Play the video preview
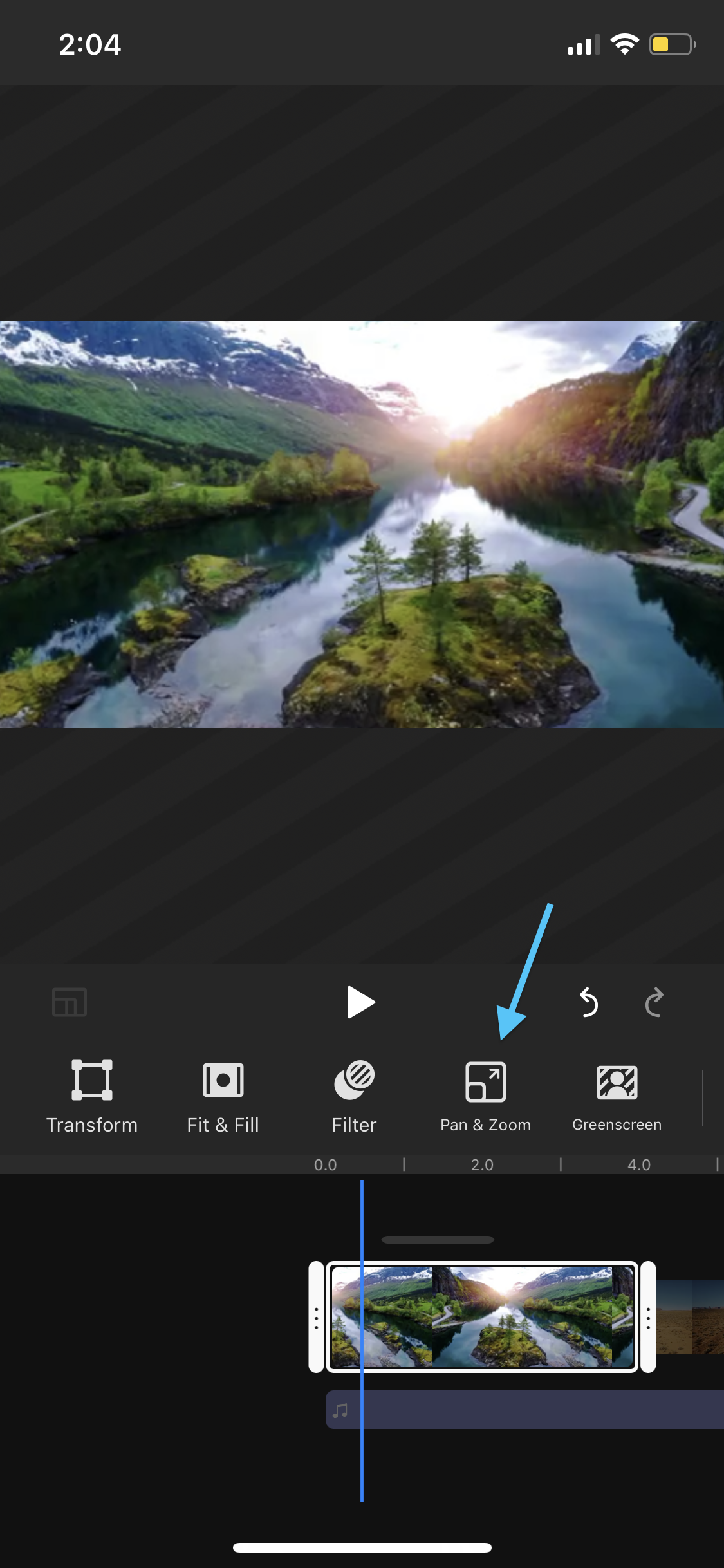 click(360, 1002)
